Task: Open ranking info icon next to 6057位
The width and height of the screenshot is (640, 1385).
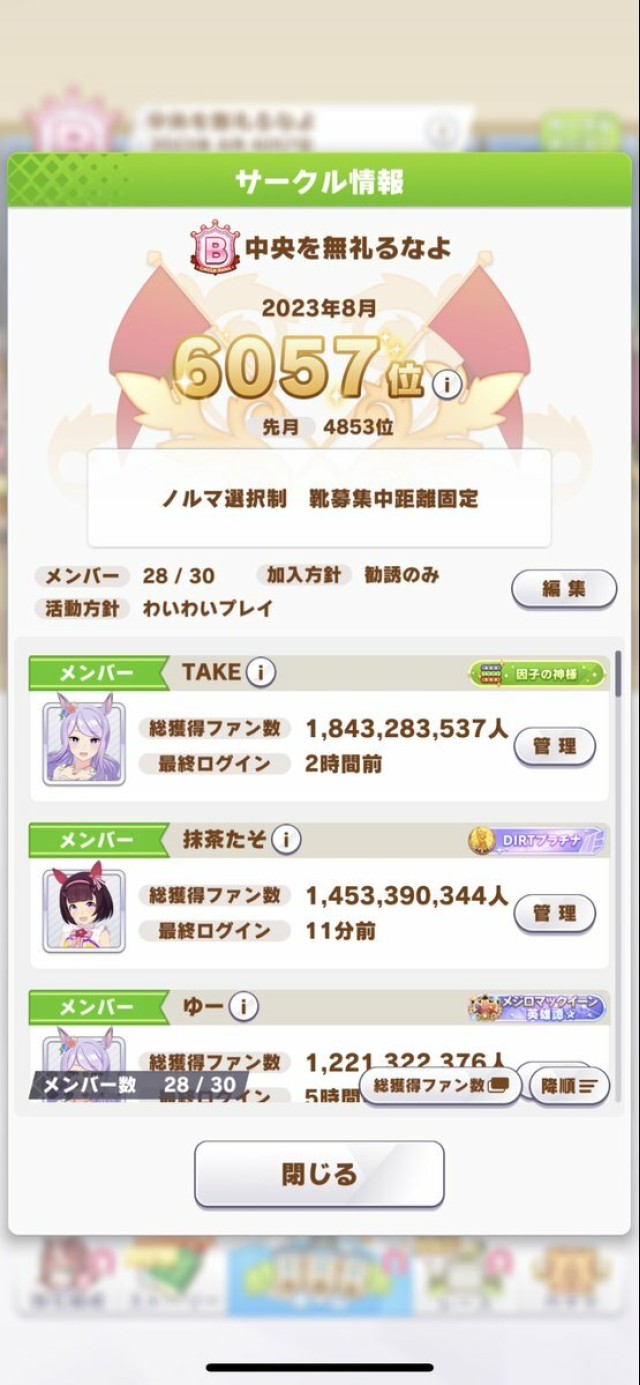Action: coord(447,383)
